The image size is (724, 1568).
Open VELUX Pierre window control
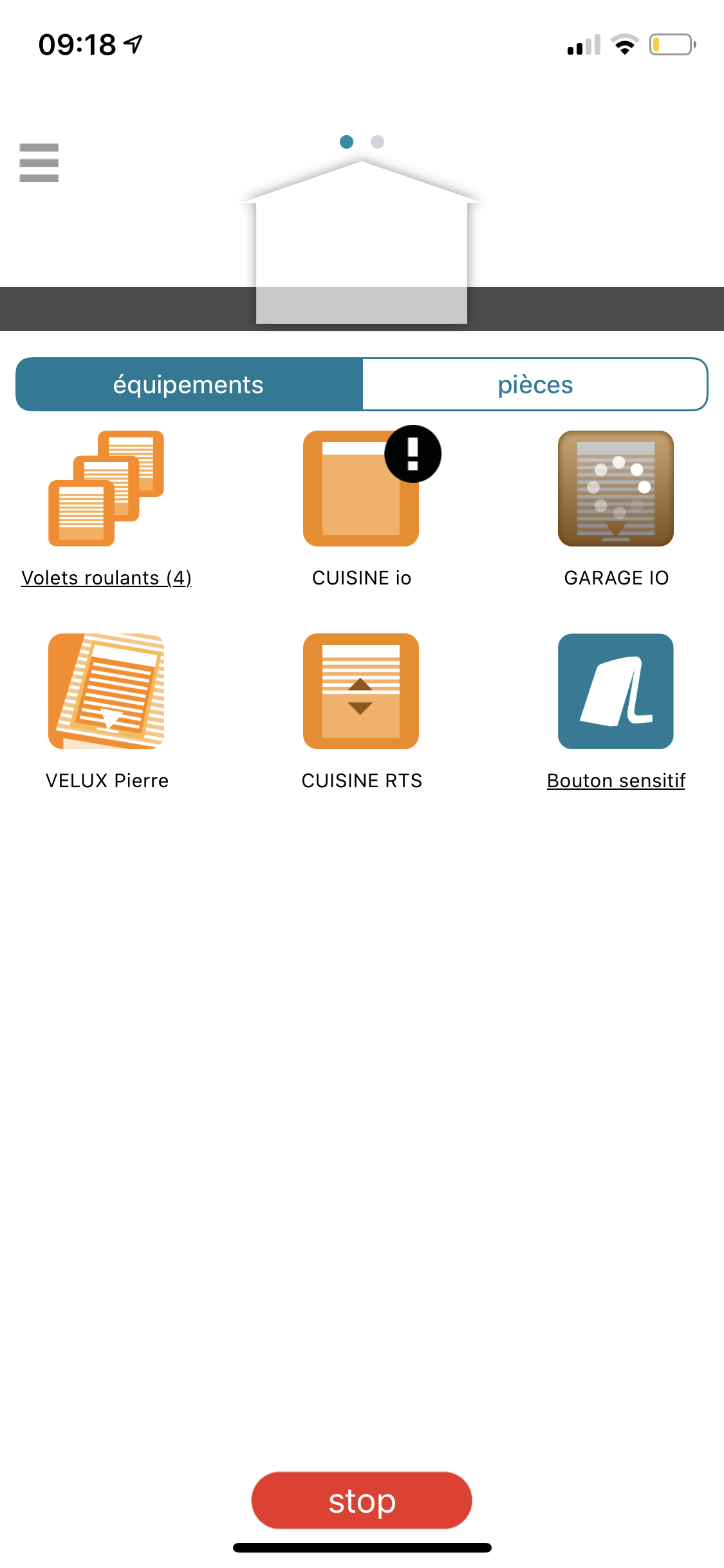[x=106, y=691]
